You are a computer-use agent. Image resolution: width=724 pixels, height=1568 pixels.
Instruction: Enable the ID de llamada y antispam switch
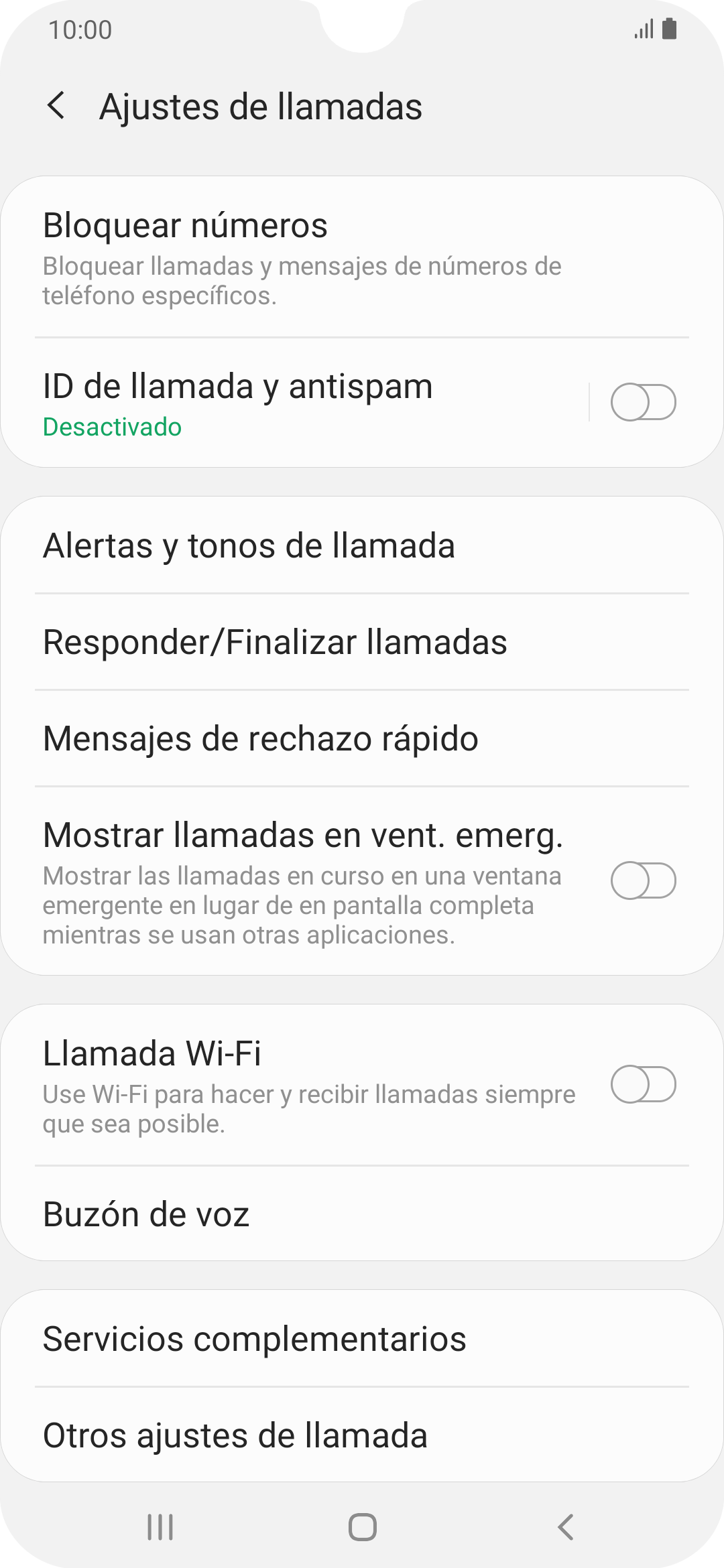tap(643, 402)
